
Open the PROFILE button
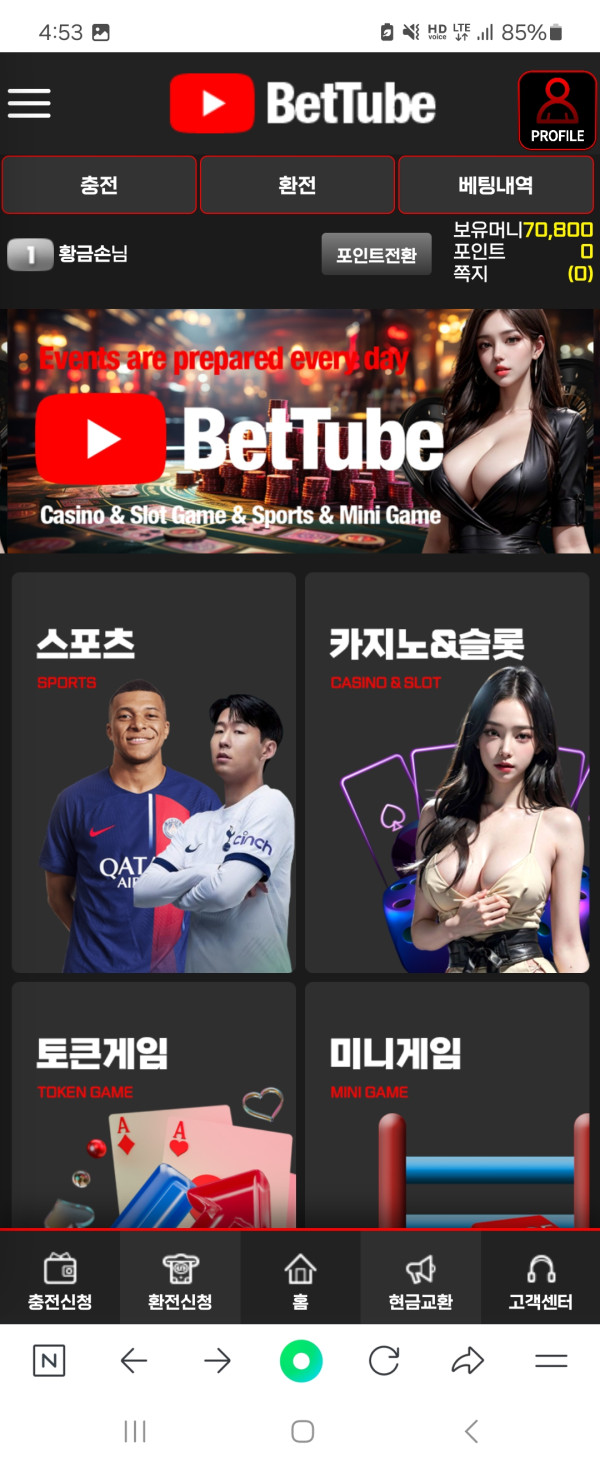pyautogui.click(x=557, y=111)
